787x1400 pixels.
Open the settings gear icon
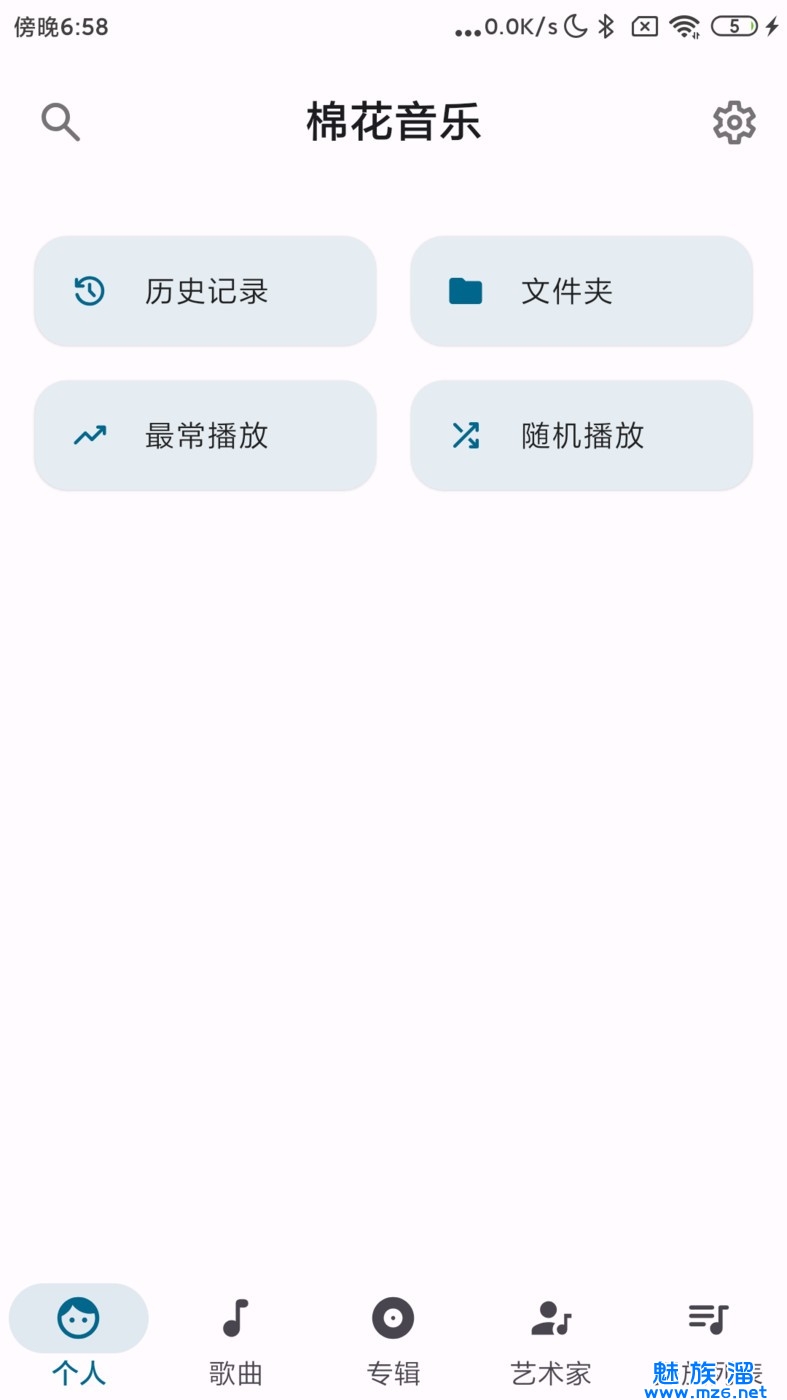734,123
